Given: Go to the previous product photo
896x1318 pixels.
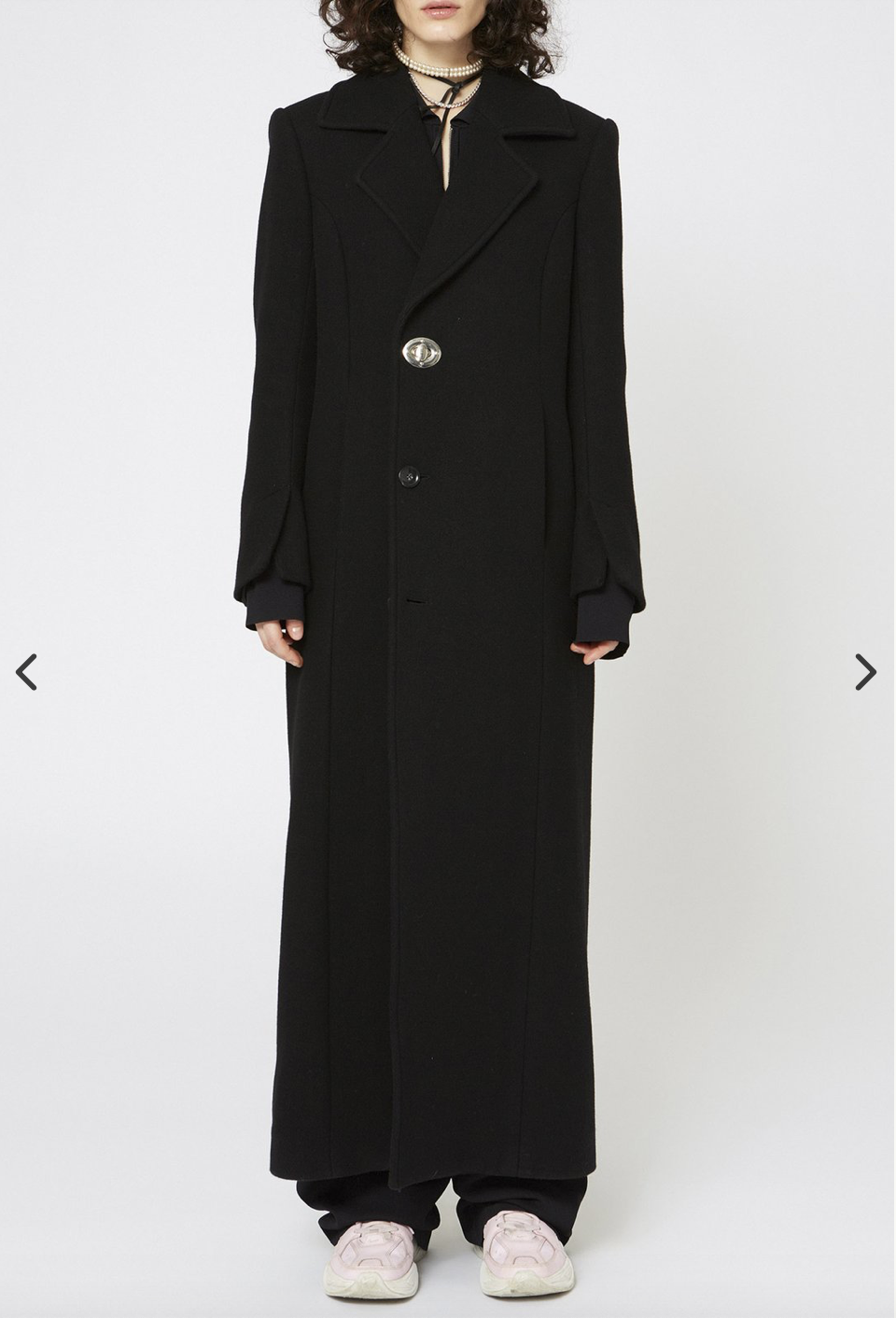Looking at the screenshot, I should tap(26, 672).
